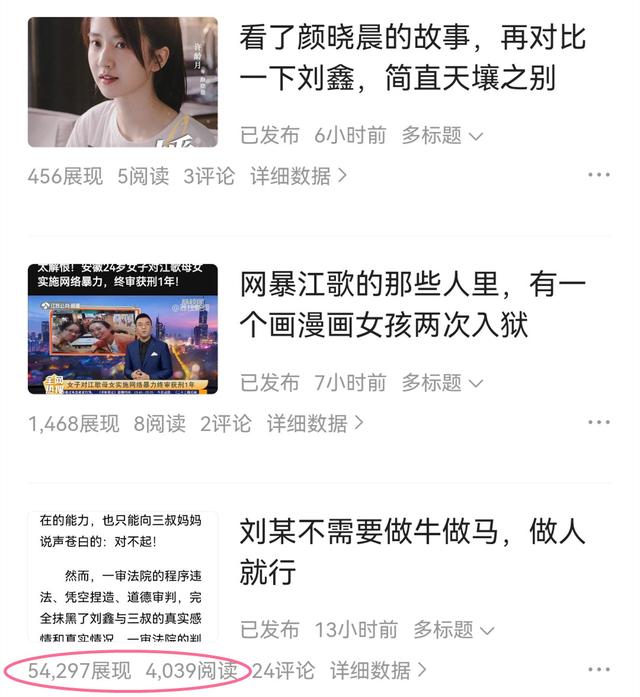This screenshot has width=640, height=697.
Task: View 详细数据 for the 刘某 article
Action: point(379,670)
